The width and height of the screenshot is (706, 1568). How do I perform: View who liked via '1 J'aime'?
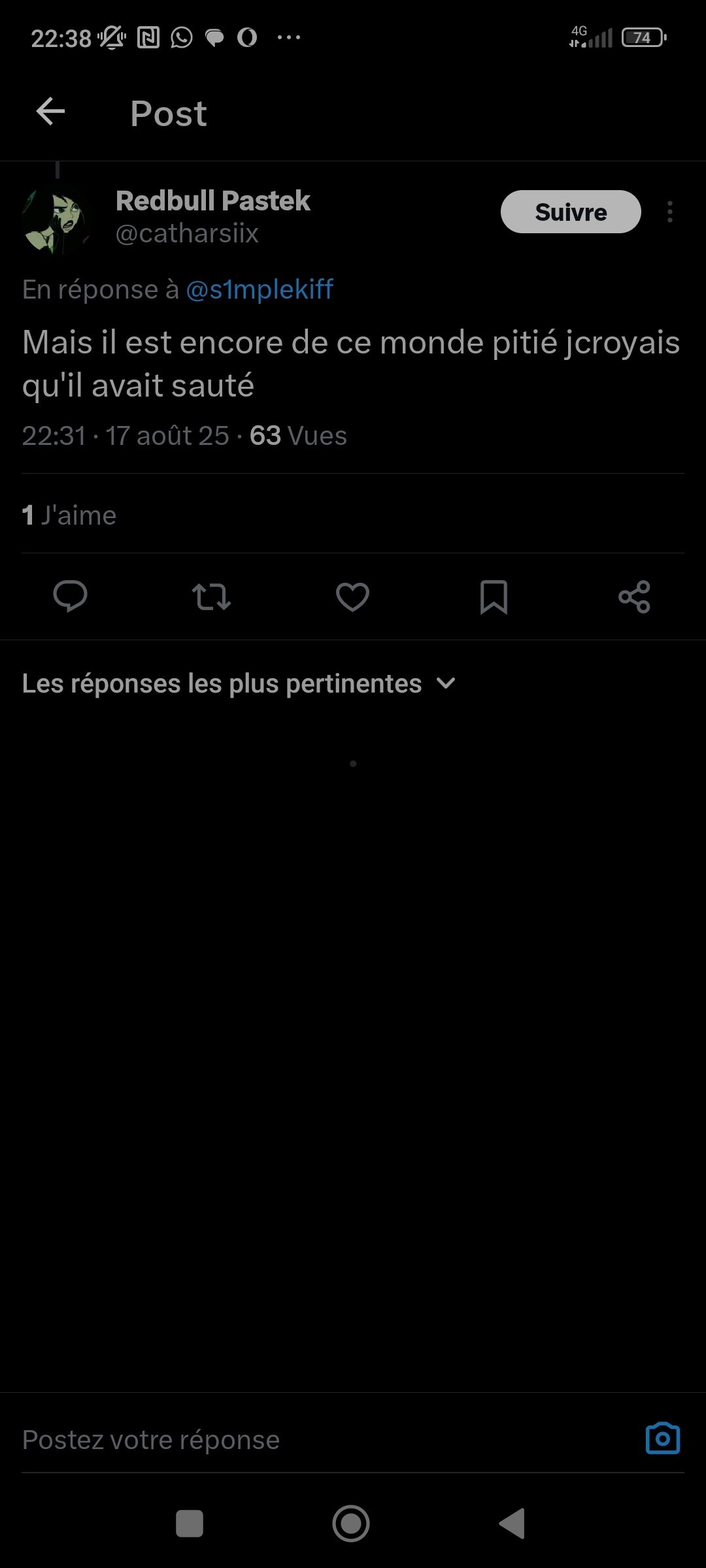coord(69,515)
